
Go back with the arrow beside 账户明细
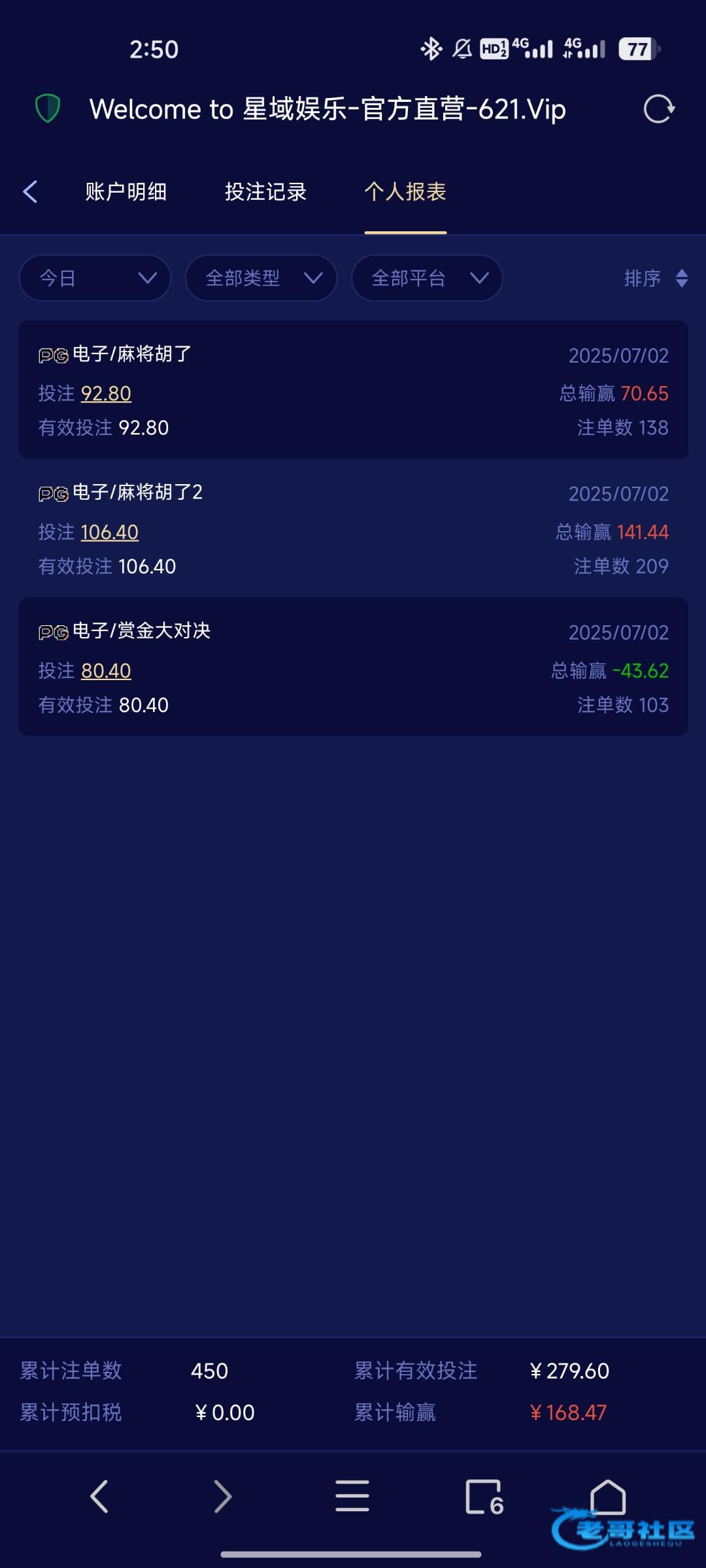tap(30, 192)
